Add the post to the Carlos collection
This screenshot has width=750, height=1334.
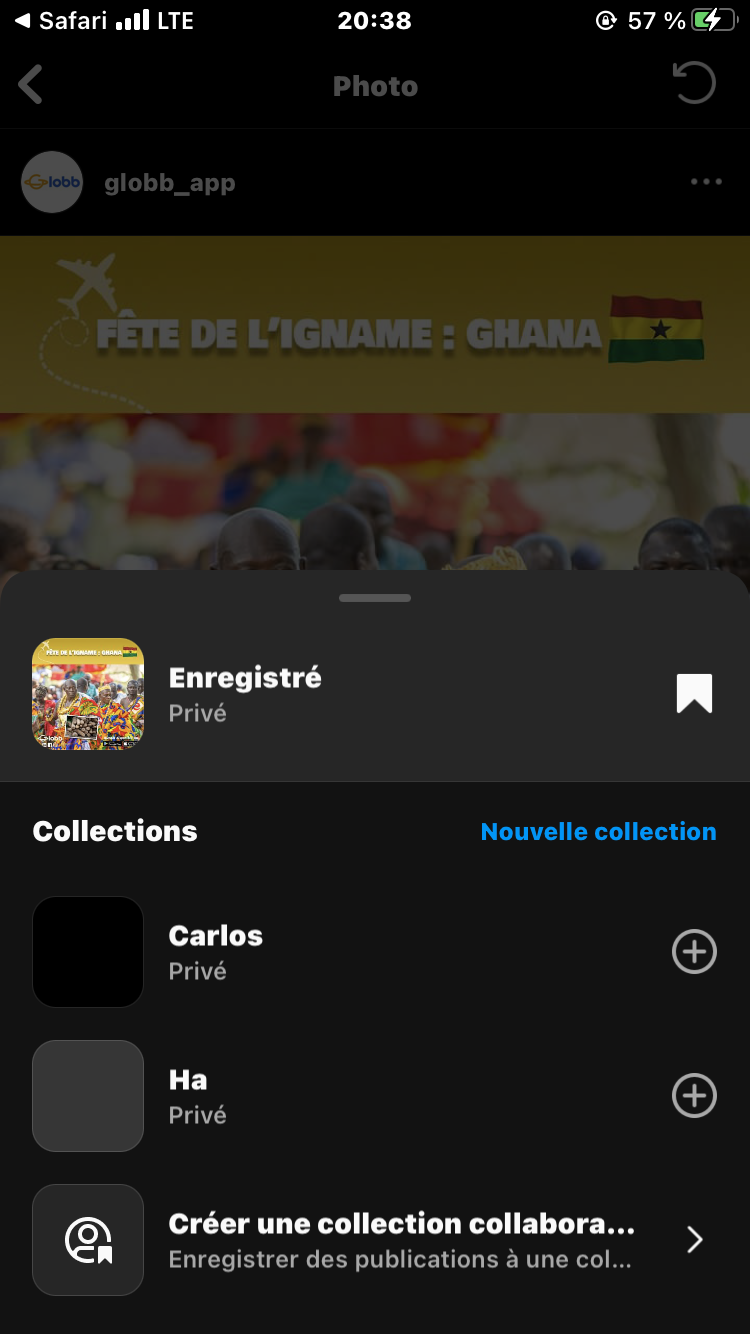coord(694,951)
